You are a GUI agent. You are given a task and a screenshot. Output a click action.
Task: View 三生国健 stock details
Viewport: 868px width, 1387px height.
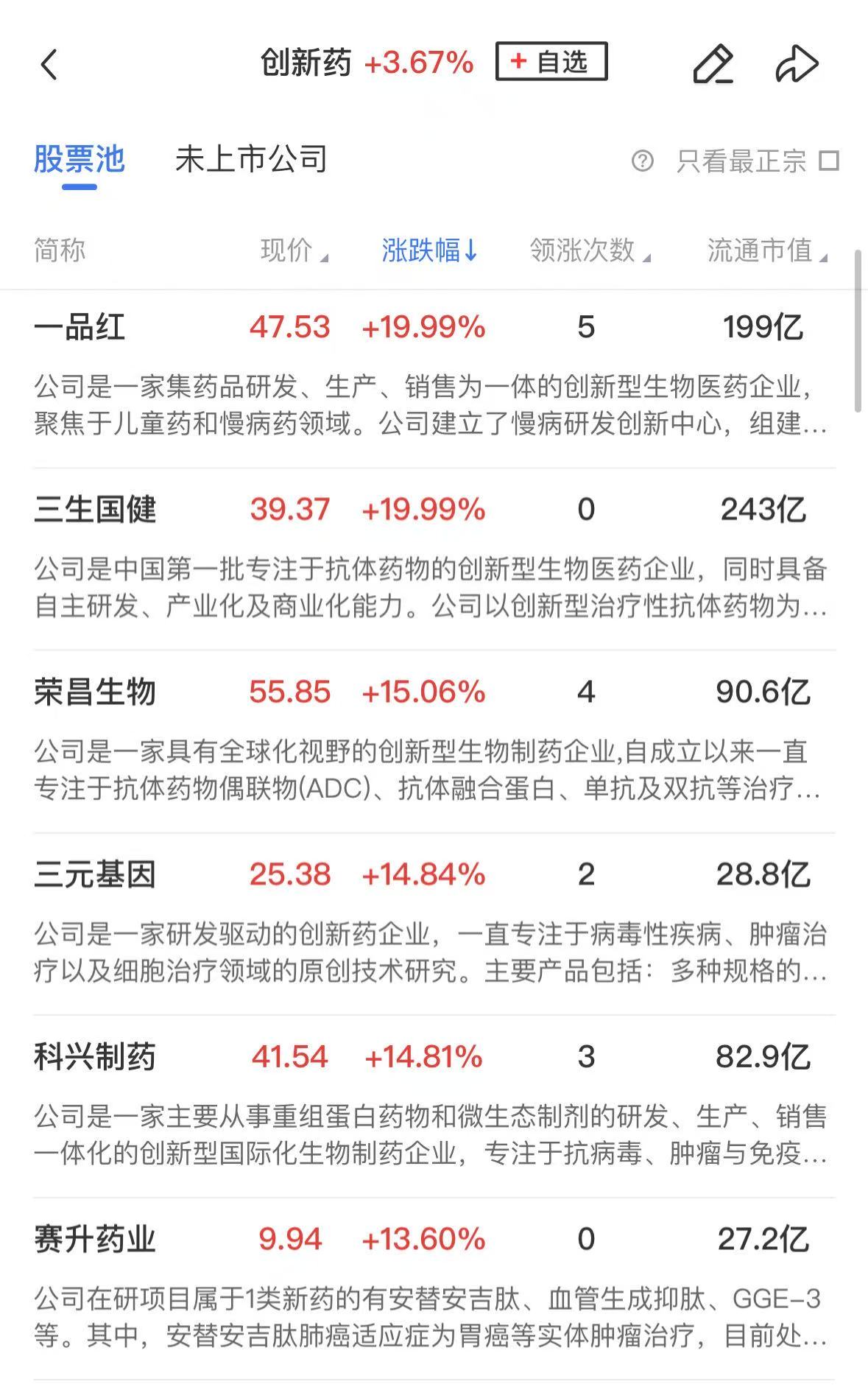coord(95,509)
